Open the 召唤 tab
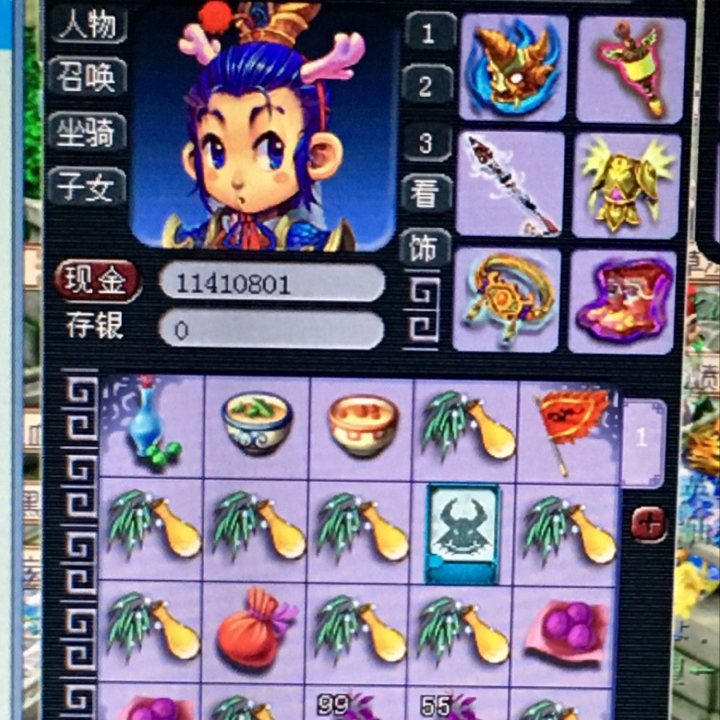720x720 pixels. click(88, 76)
